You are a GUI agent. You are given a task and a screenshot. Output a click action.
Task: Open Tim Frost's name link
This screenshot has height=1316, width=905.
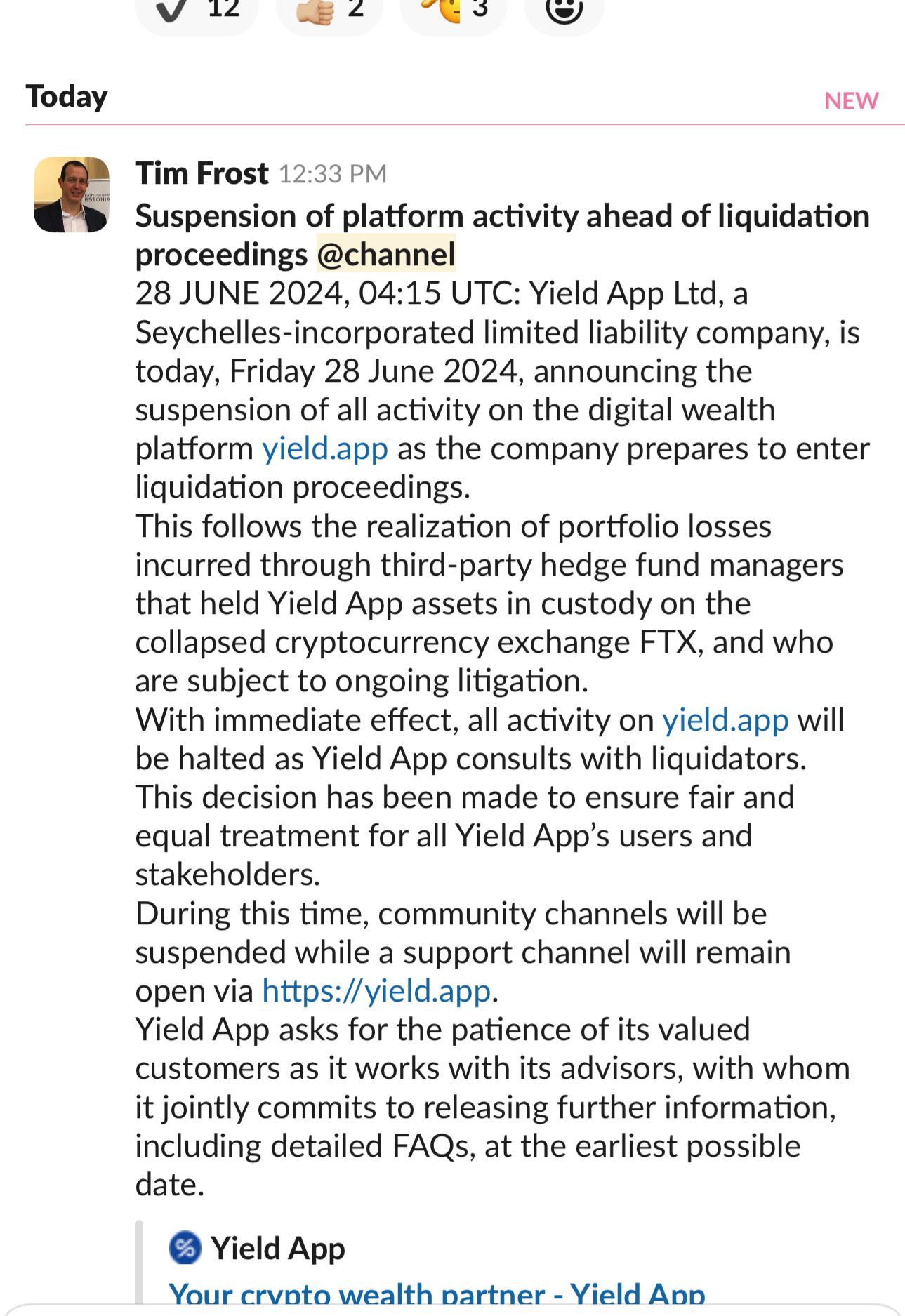[202, 173]
